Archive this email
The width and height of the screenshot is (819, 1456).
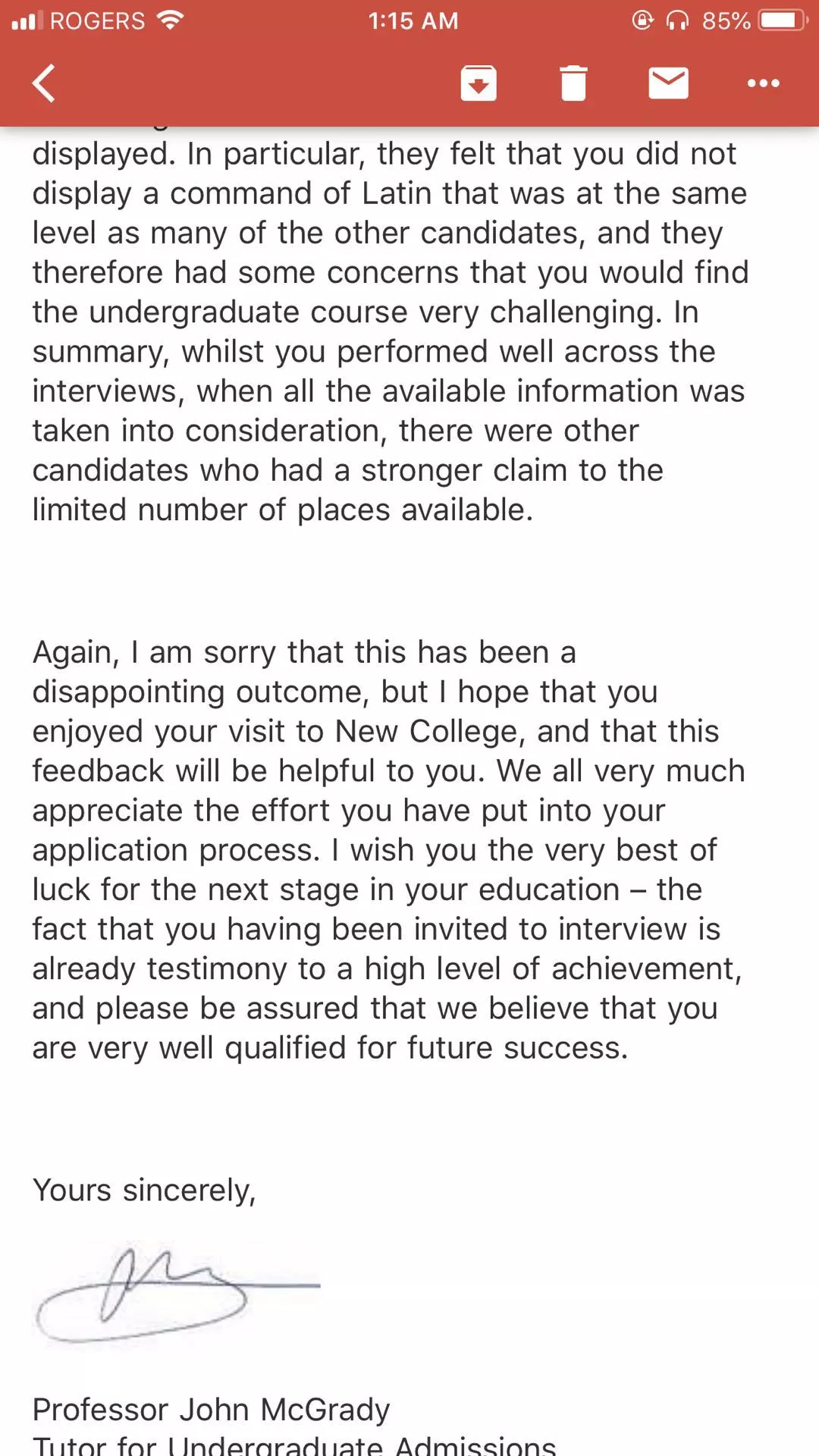[x=479, y=83]
